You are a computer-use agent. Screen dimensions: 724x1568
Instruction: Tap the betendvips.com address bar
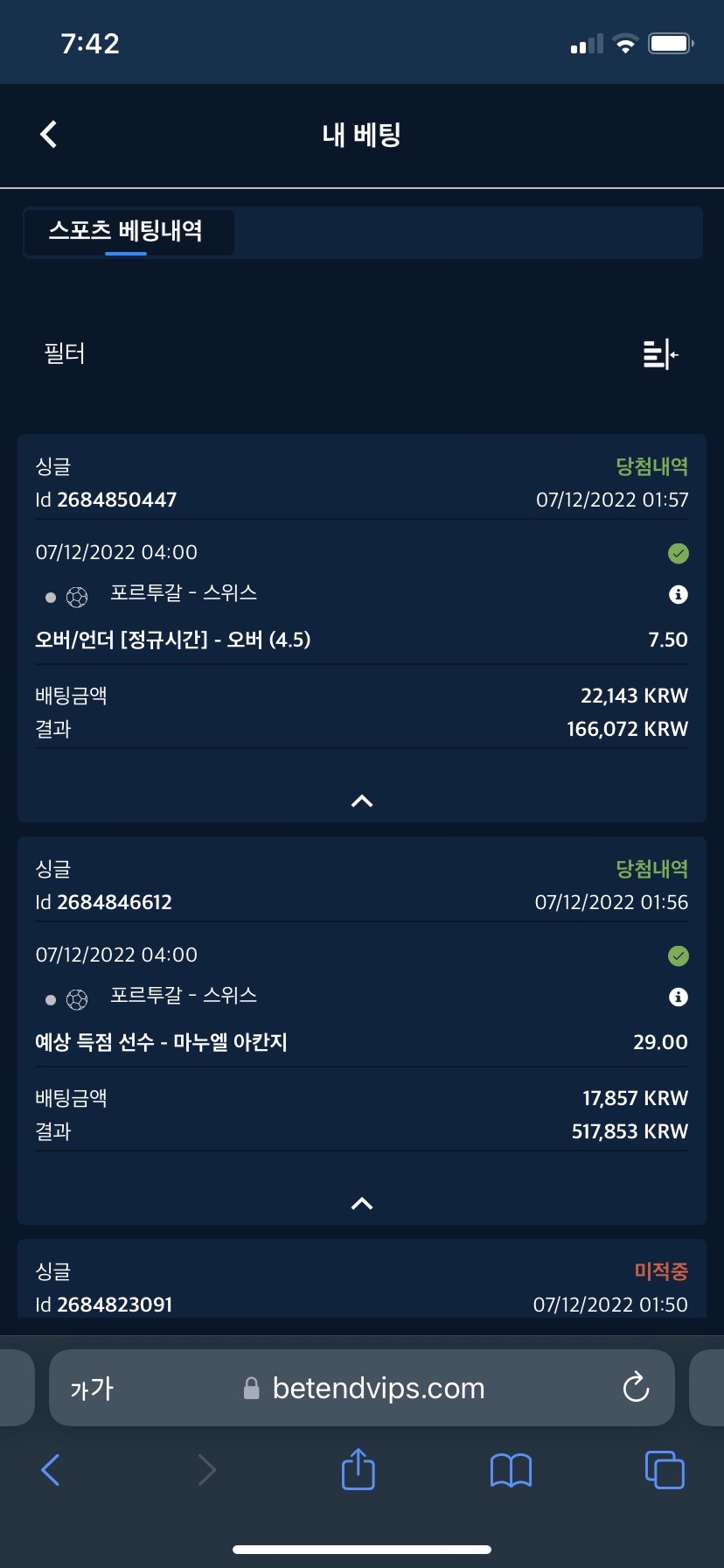coord(378,1389)
